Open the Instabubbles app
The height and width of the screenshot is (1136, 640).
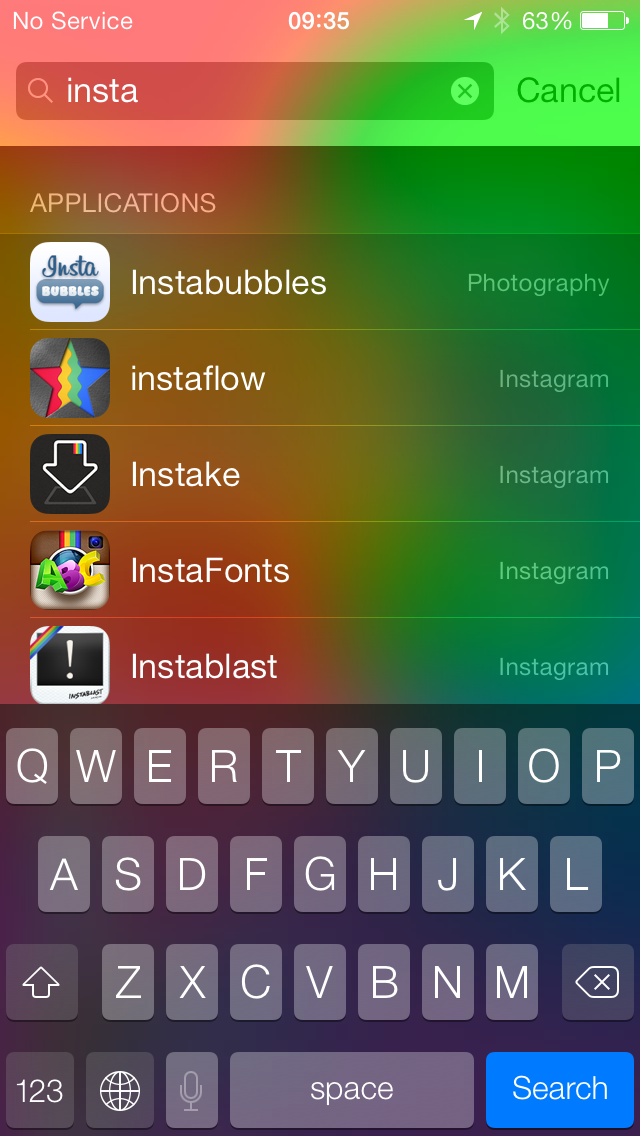[228, 283]
